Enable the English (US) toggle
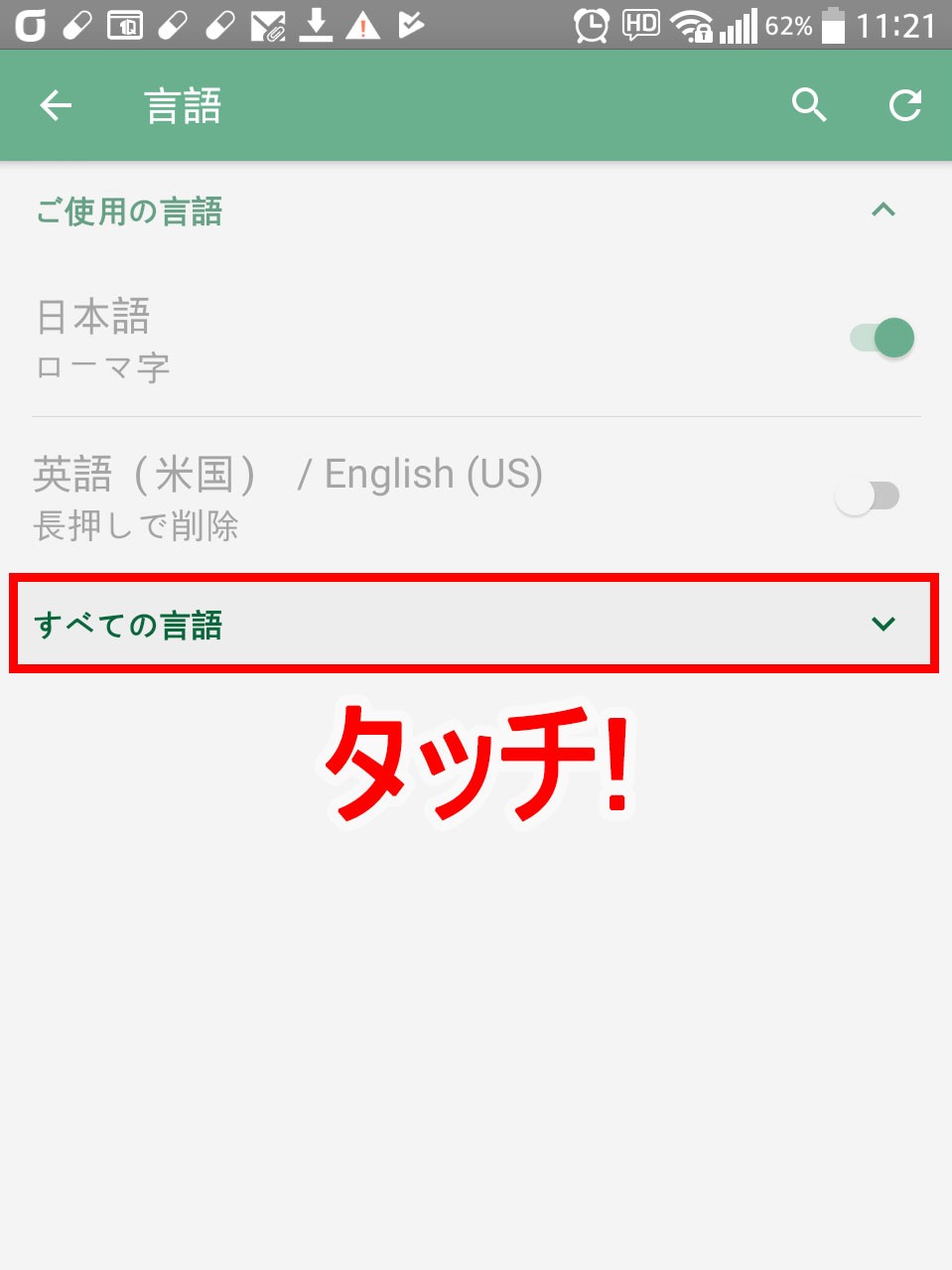This screenshot has width=952, height=1270. coord(868,495)
